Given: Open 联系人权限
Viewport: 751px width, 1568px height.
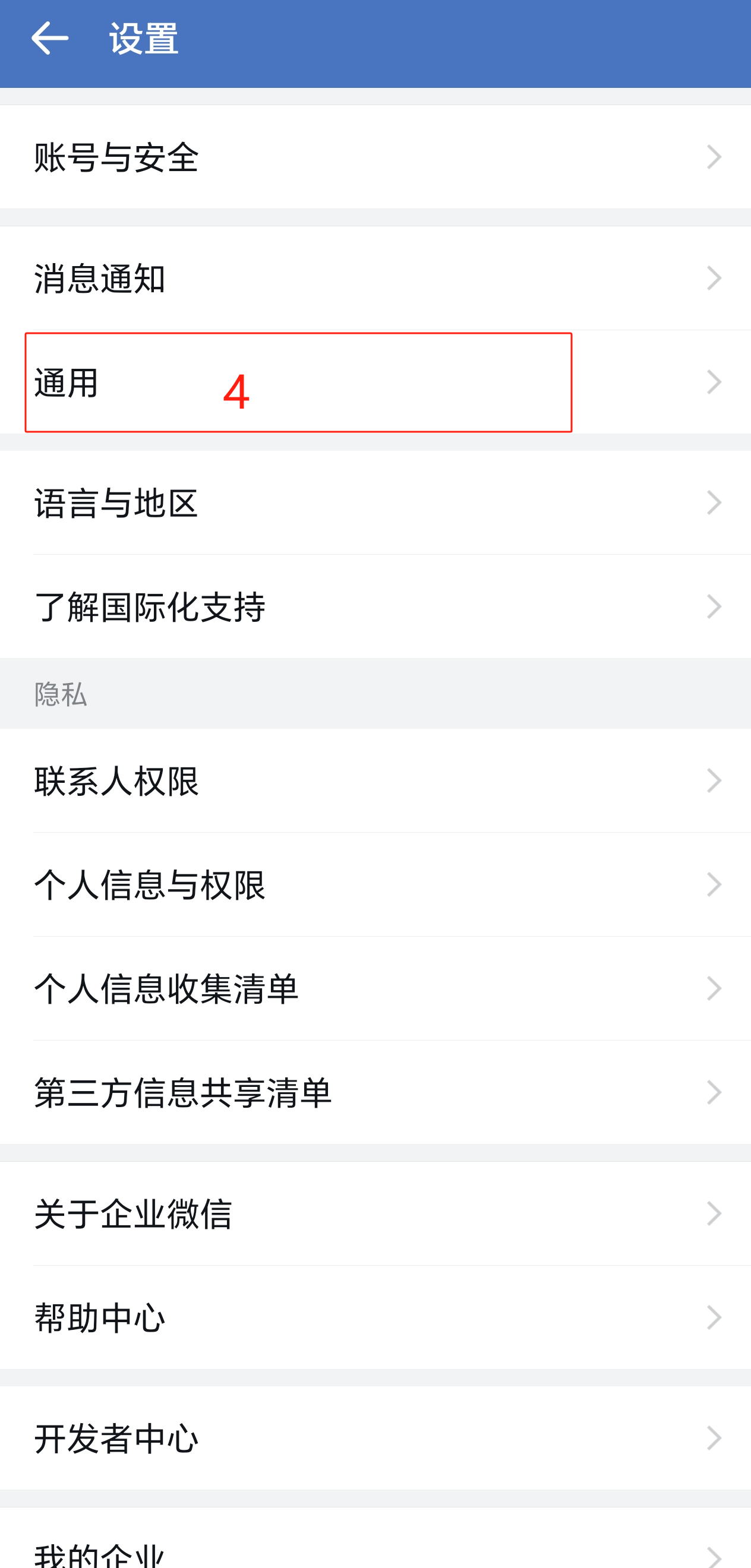Looking at the screenshot, I should tap(375, 781).
